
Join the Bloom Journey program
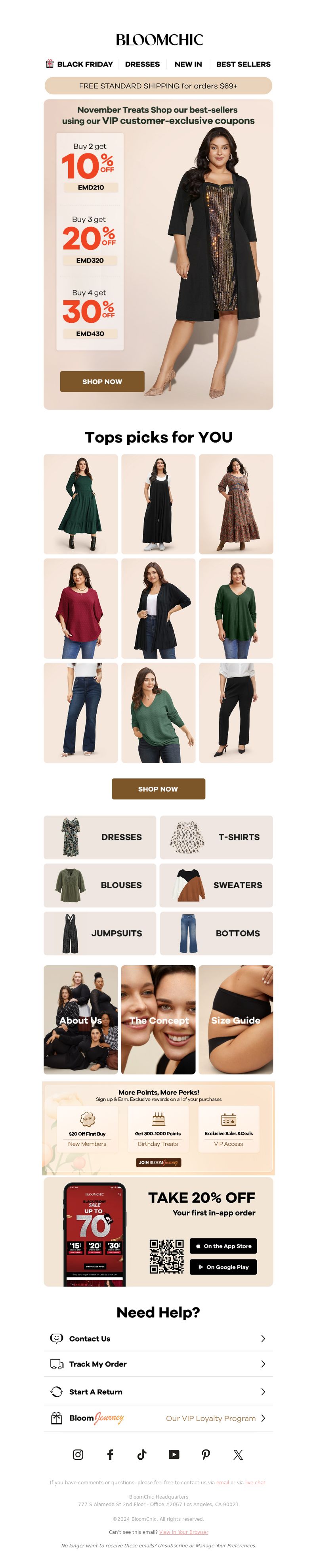click(158, 1162)
